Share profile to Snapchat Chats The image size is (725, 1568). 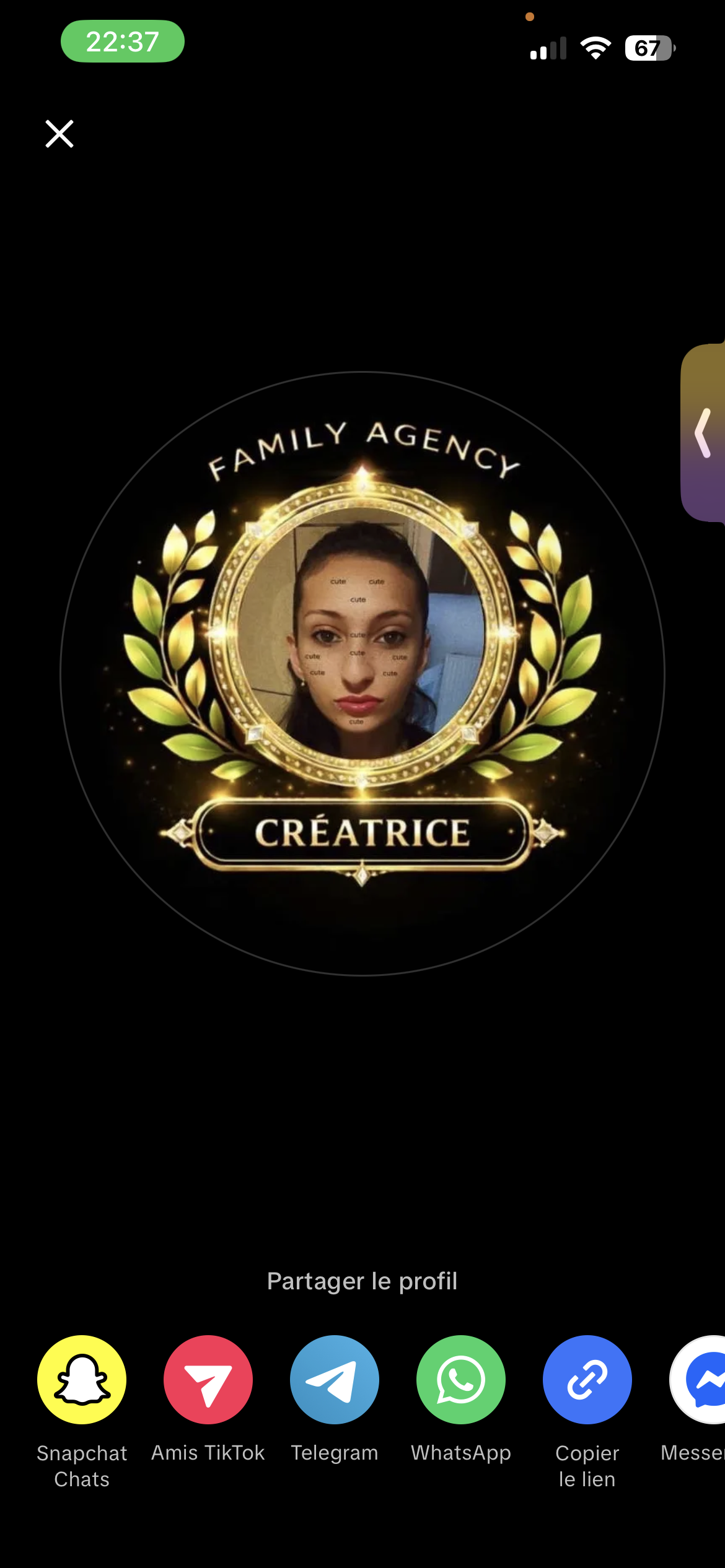coord(82,1380)
